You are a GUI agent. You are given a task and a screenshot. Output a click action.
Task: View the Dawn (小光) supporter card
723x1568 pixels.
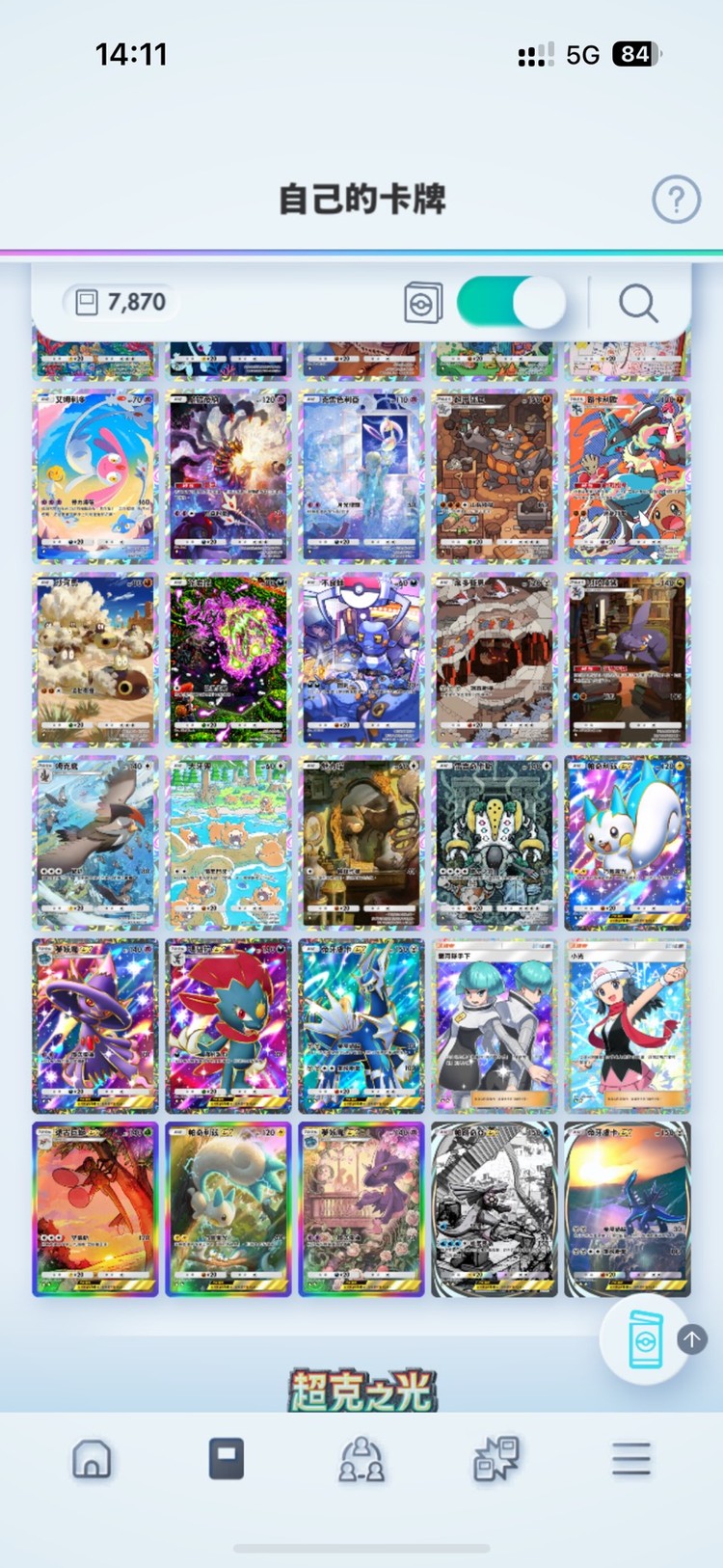tap(627, 1026)
